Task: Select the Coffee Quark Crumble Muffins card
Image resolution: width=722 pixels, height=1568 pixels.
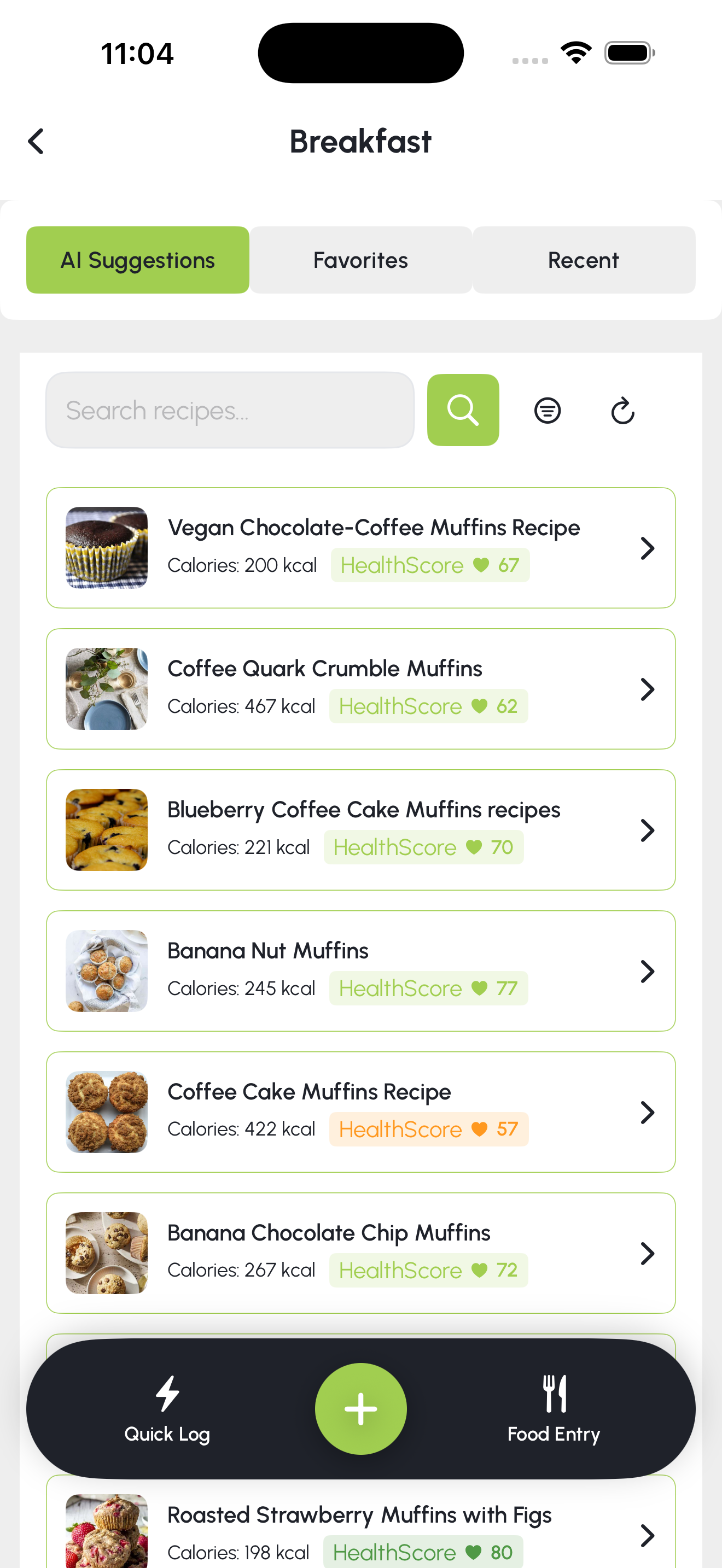Action: (x=361, y=688)
